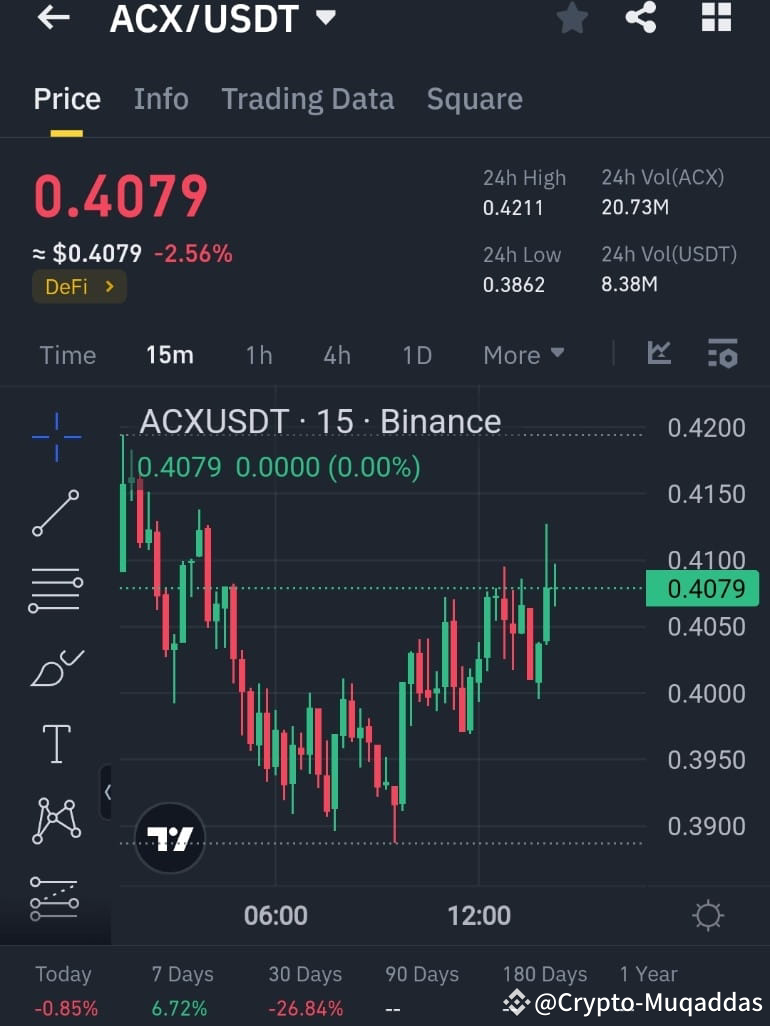The image size is (770, 1026).
Task: Select the trend line drawing tool
Action: (x=55, y=513)
